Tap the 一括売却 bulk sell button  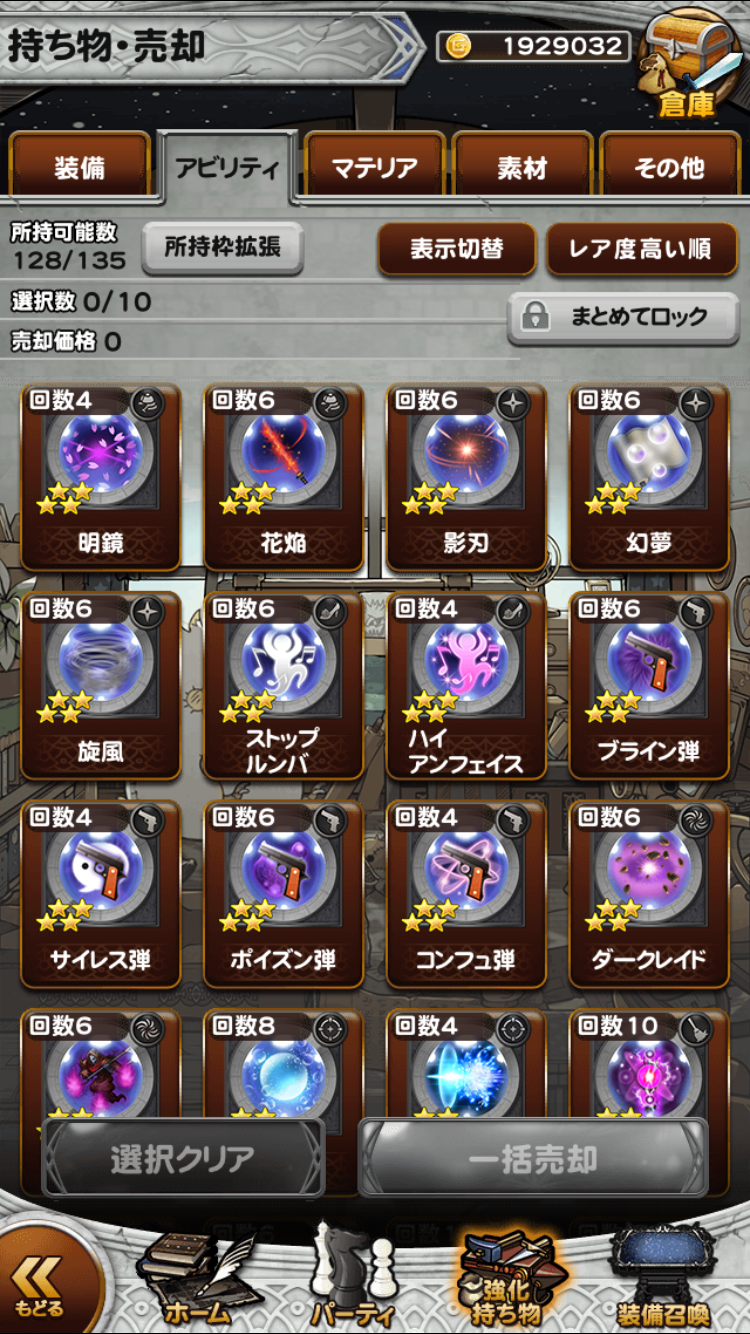(x=533, y=1159)
